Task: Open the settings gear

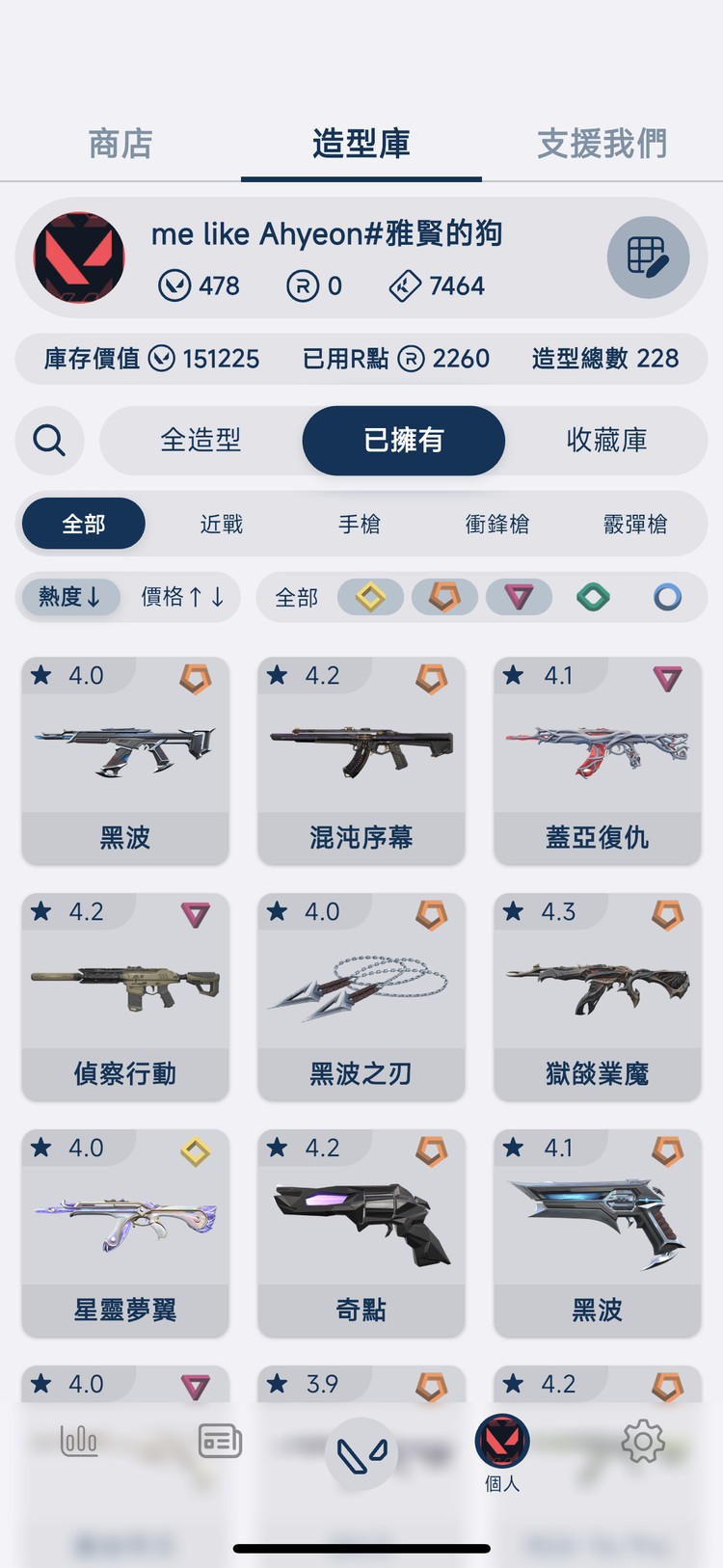Action: 642,1441
